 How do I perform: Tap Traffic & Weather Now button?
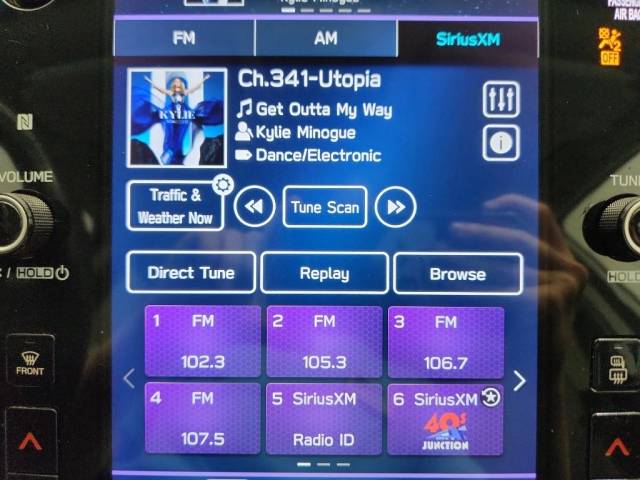tap(176, 207)
